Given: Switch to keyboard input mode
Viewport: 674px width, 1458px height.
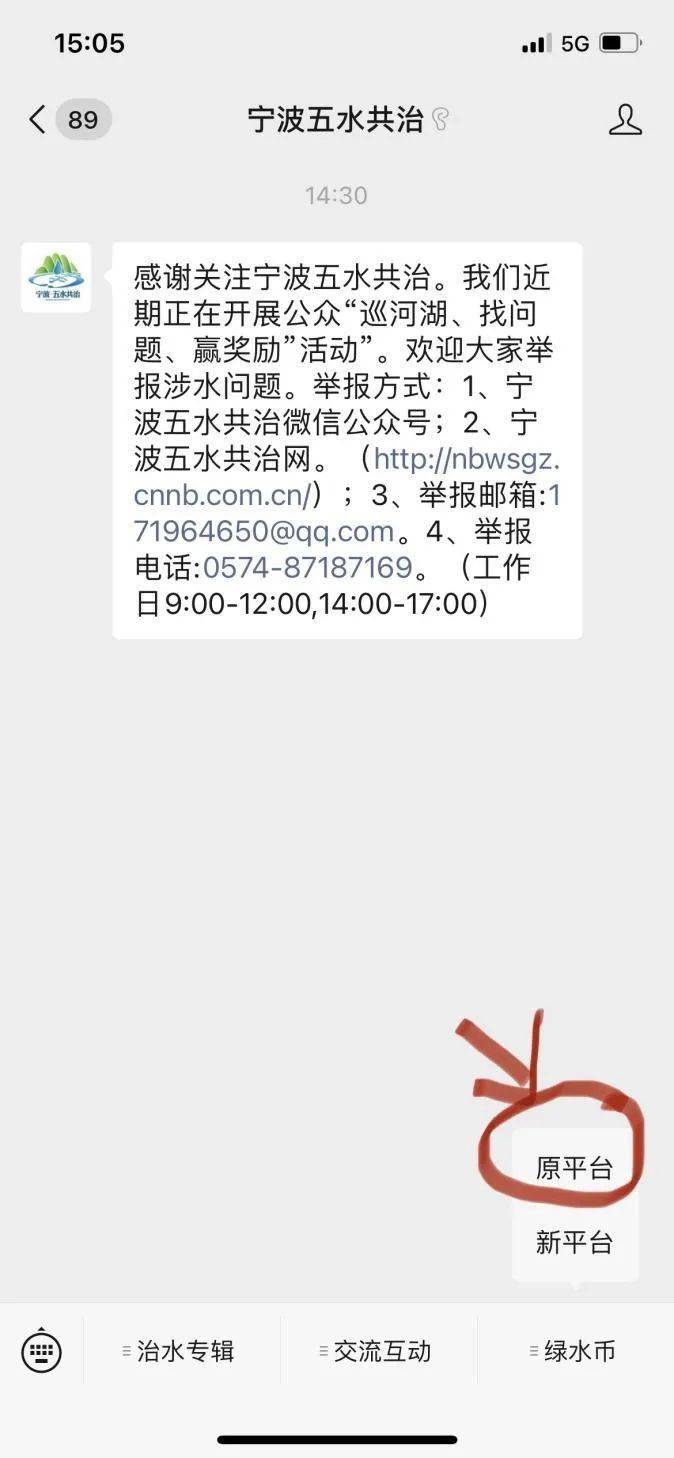Looking at the screenshot, I should [41, 1352].
